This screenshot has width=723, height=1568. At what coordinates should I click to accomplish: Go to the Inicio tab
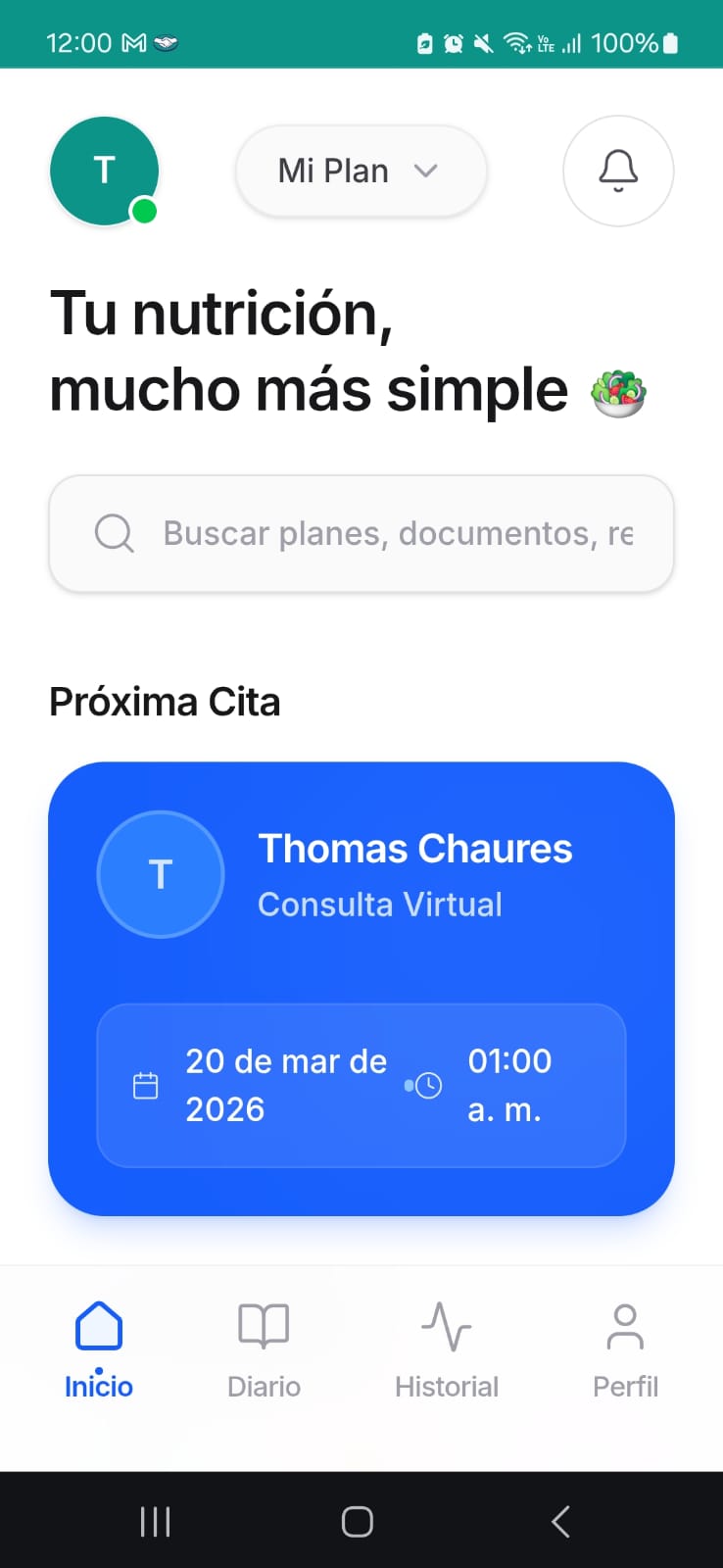point(99,1349)
